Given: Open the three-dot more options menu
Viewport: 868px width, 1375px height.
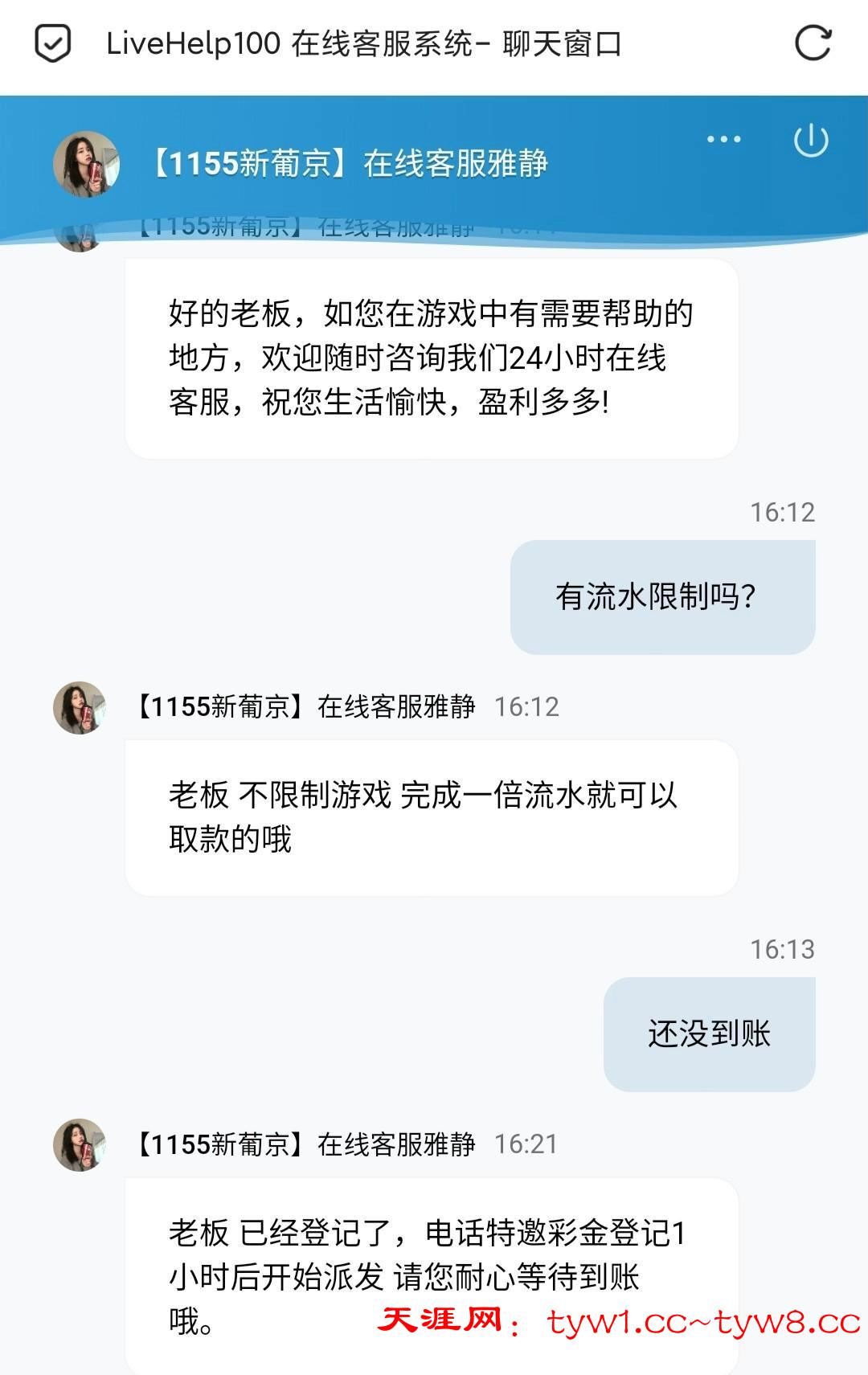Looking at the screenshot, I should (x=723, y=139).
